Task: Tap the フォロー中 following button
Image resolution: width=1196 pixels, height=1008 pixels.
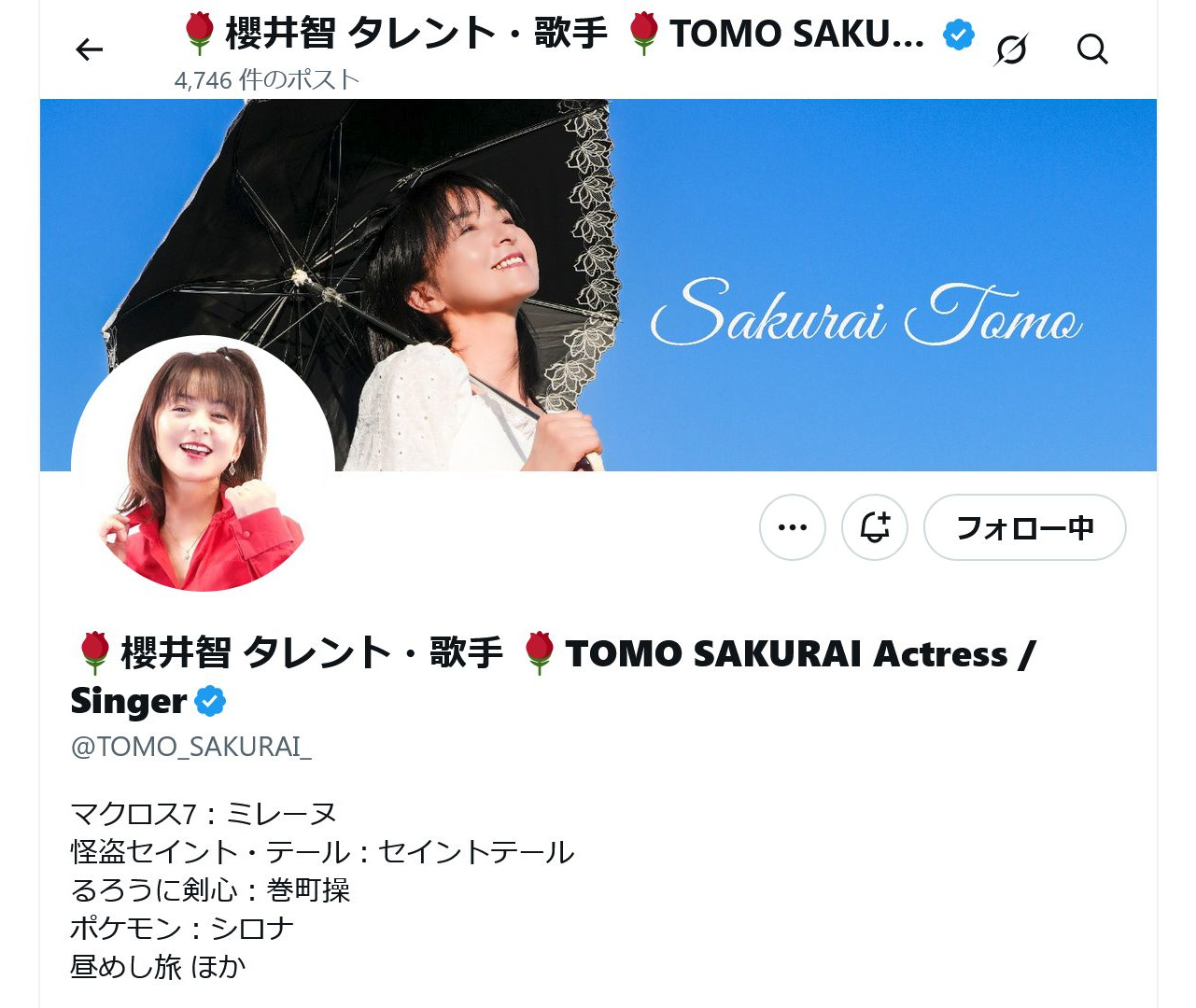Action: tap(1024, 527)
